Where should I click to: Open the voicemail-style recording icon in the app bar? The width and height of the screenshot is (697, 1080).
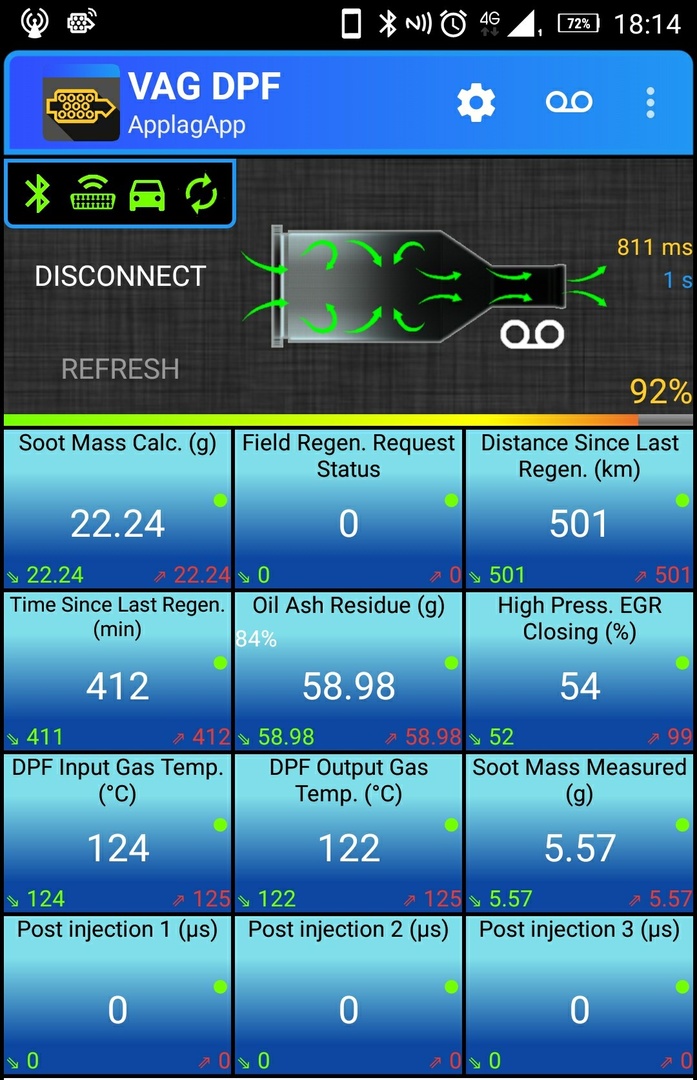[568, 102]
